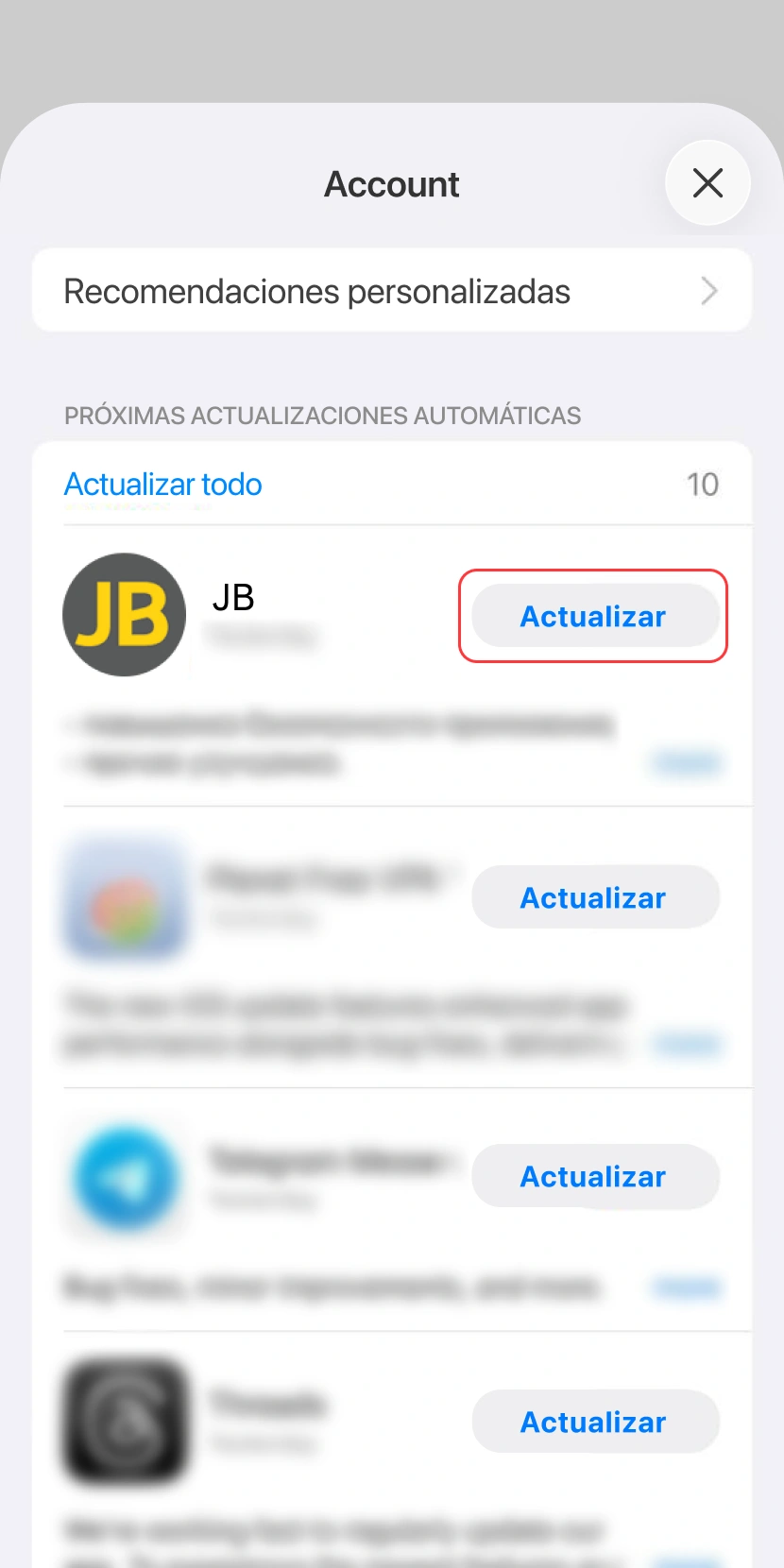Tap the Account title at the top
The height and width of the screenshot is (1568, 784).
pyautogui.click(x=391, y=183)
